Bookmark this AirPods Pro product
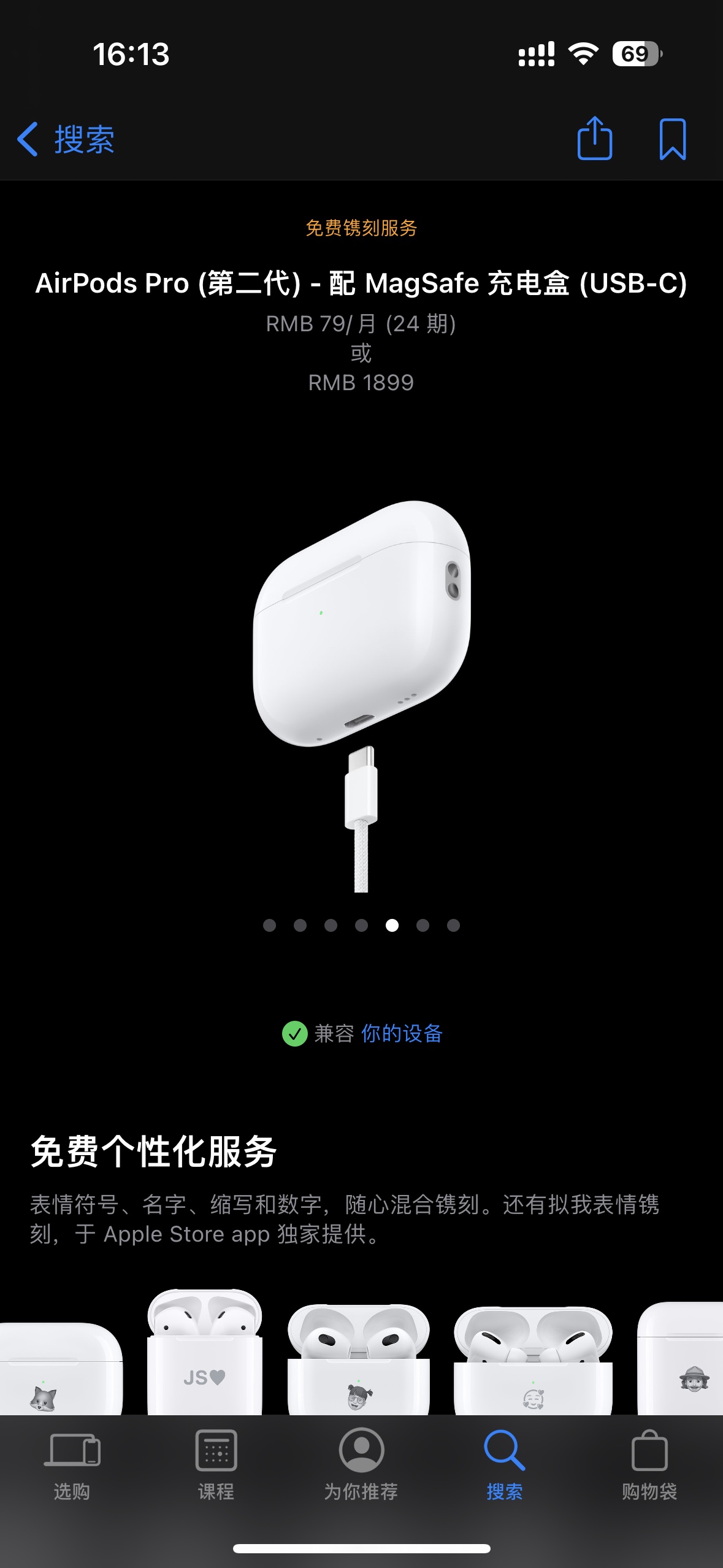Screen dimensions: 723x1568 tap(672, 139)
